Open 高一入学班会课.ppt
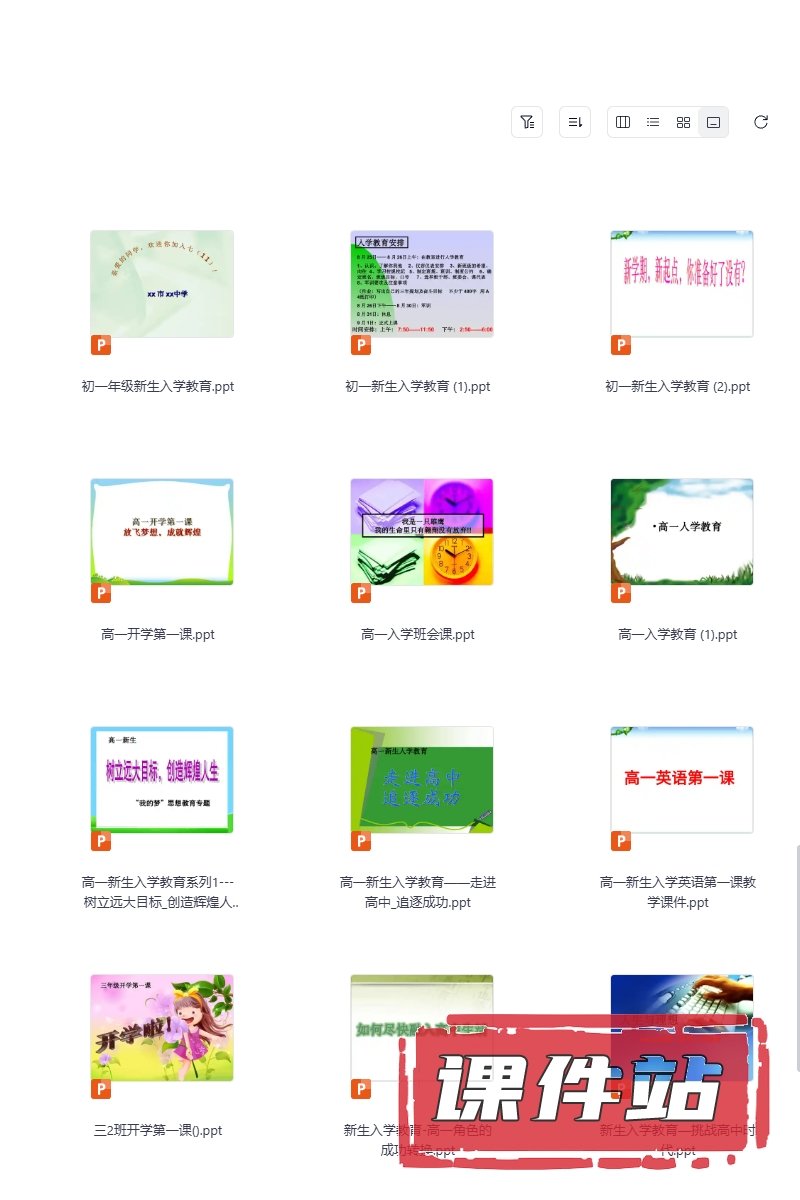Screen dimensions: 800x1200 (x=422, y=532)
